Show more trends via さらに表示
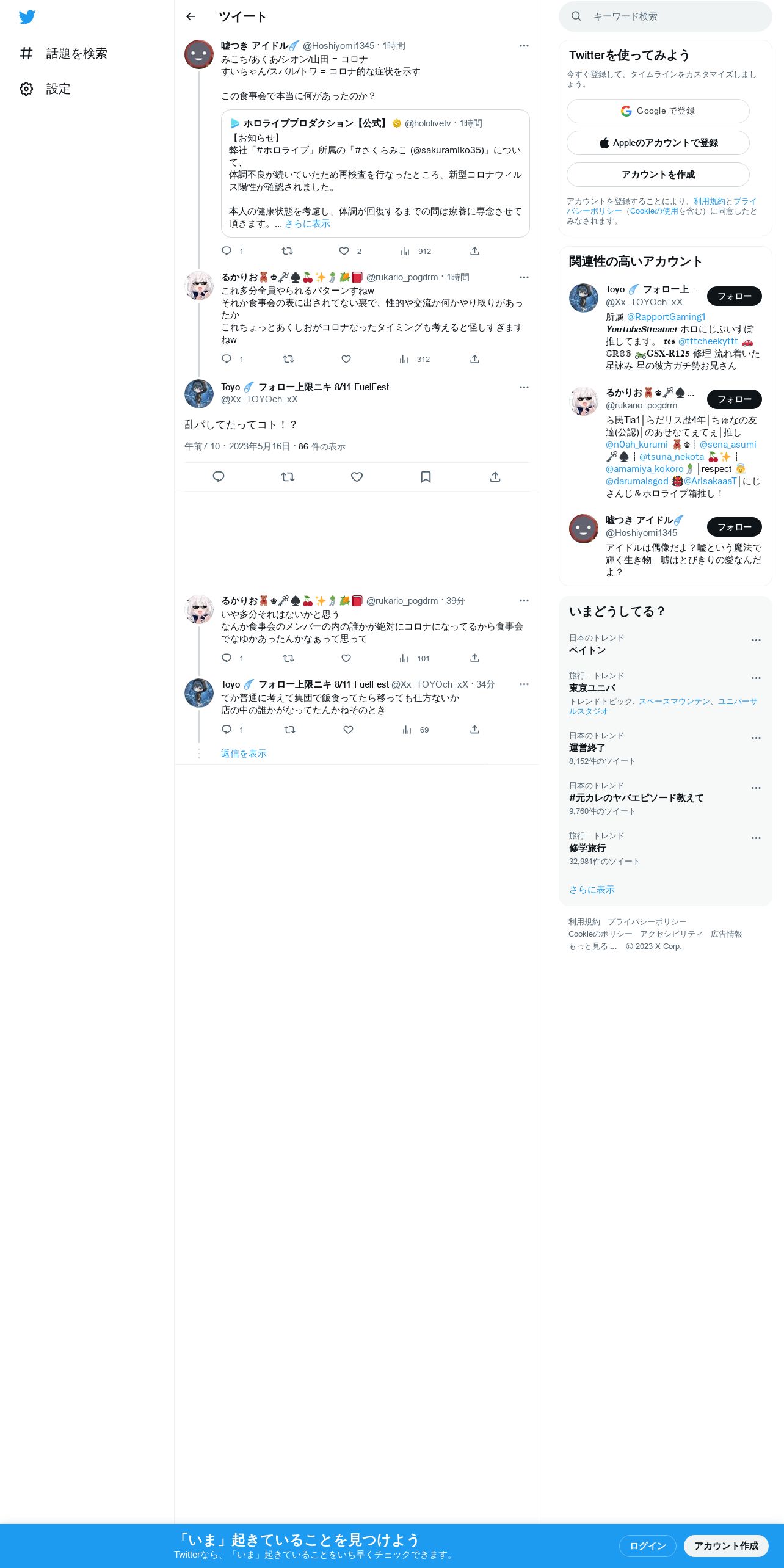This screenshot has width=784, height=1568. click(592, 890)
